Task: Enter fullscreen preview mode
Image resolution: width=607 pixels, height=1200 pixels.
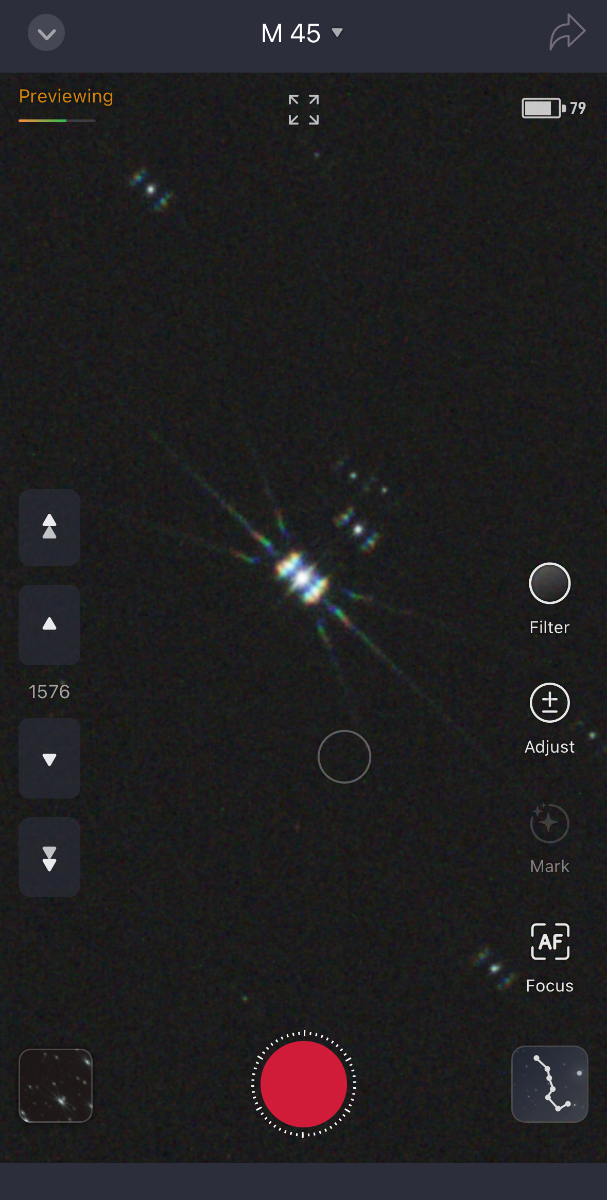Action: (304, 110)
